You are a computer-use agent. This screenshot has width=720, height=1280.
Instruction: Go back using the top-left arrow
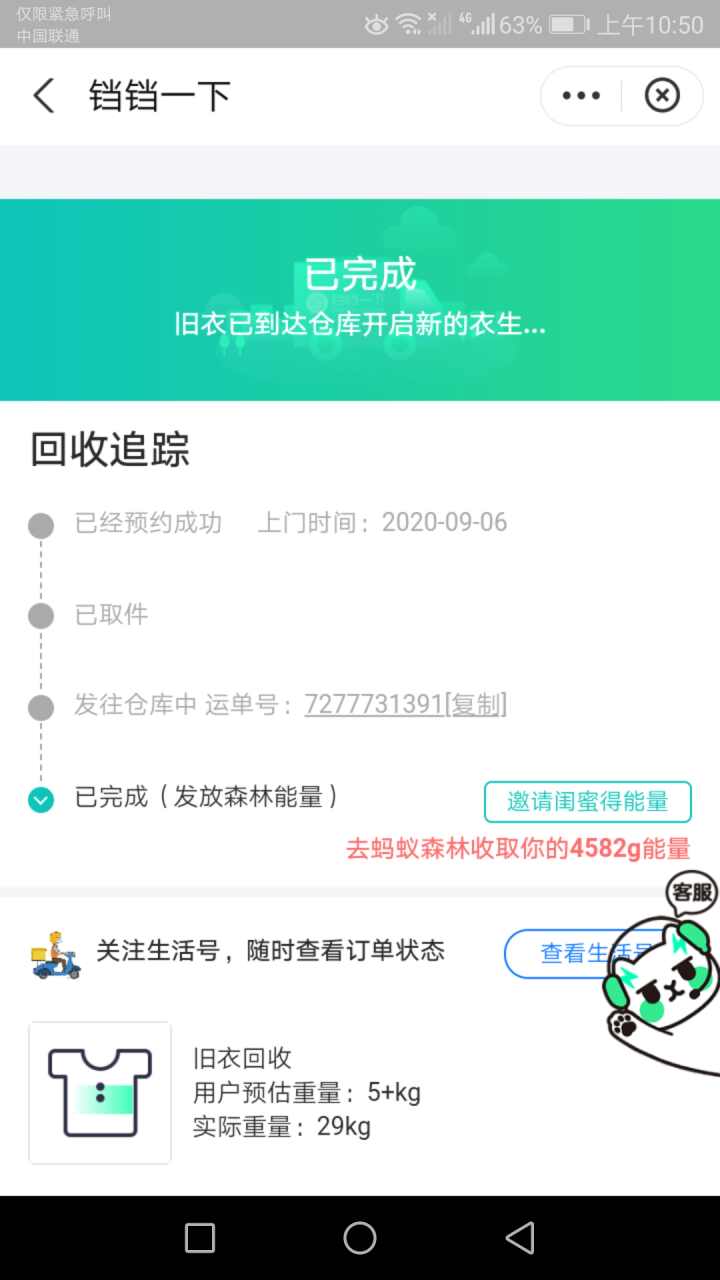click(x=44, y=96)
